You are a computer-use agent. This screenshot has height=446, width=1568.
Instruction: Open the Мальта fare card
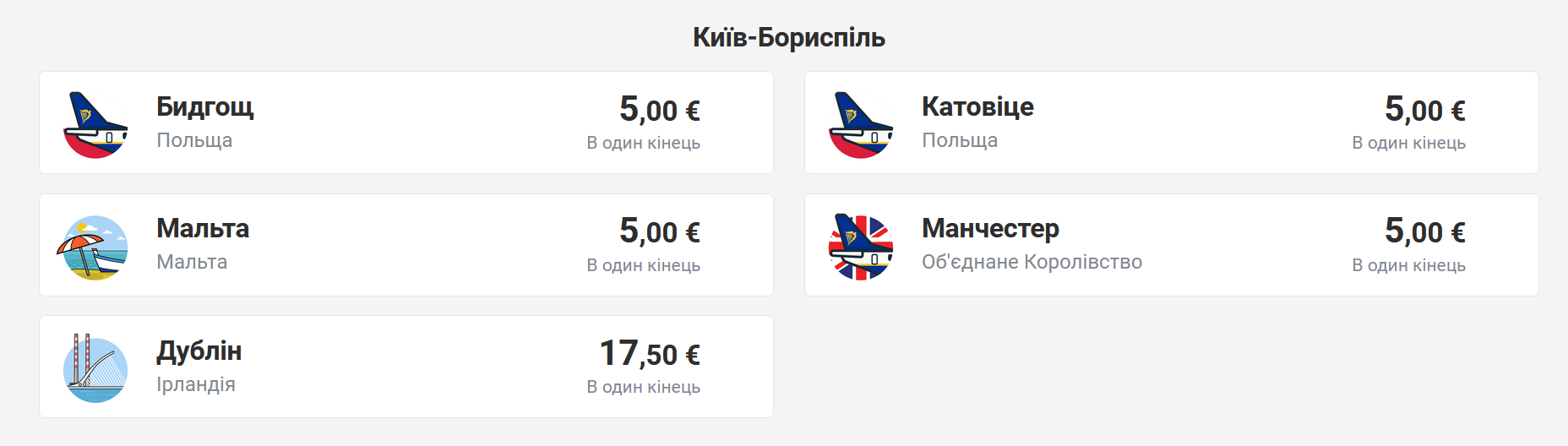pos(406,245)
